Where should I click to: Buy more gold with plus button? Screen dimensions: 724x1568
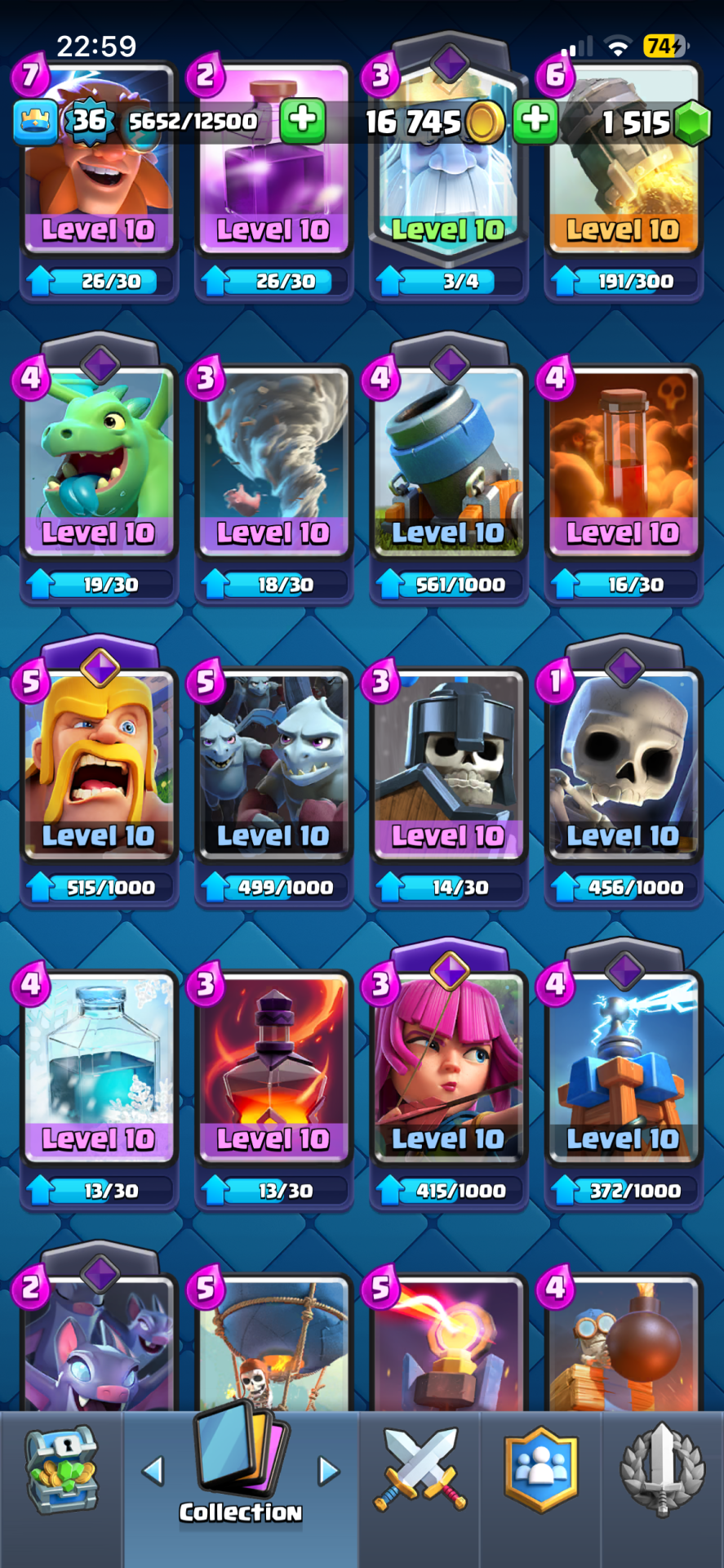(x=535, y=121)
